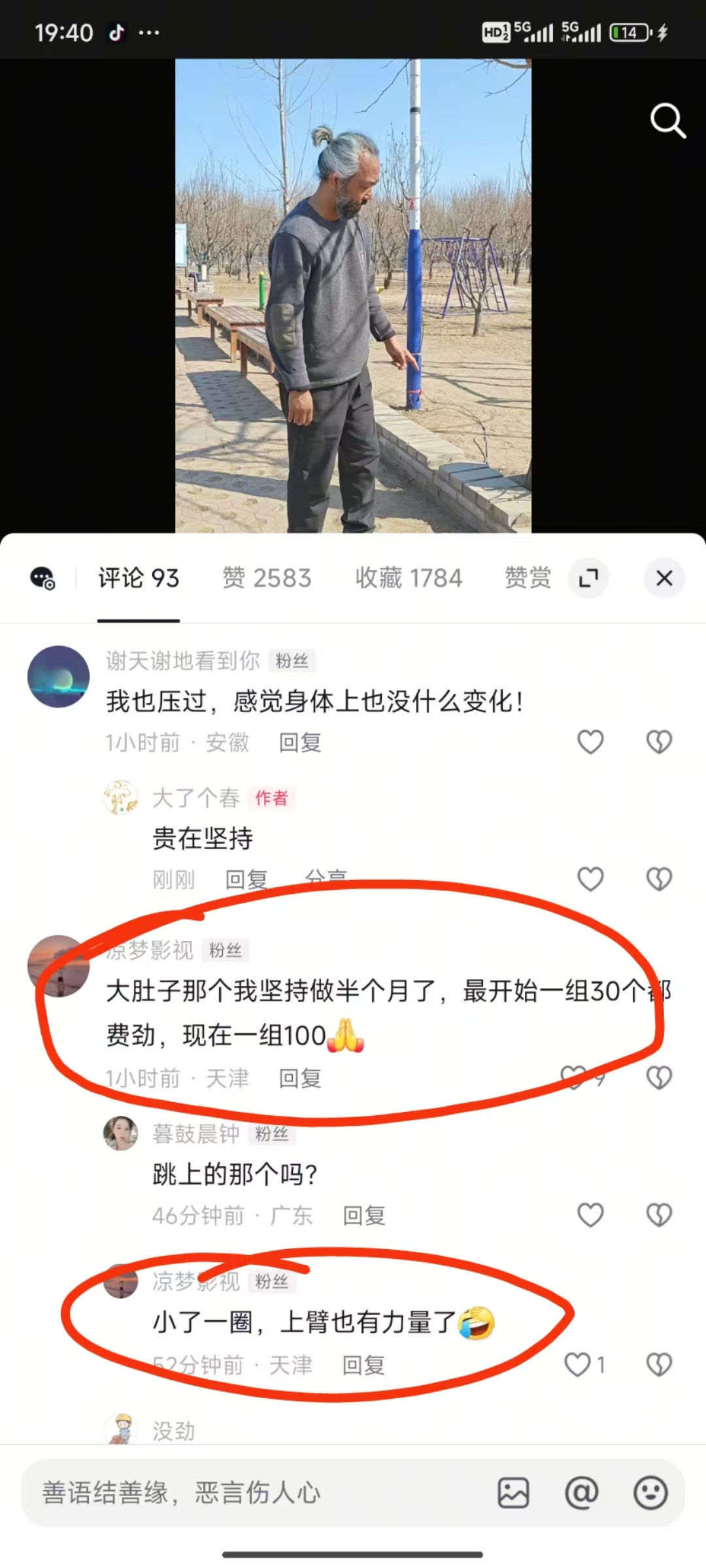Open 谢天谢地看到你's profile avatar
Image resolution: width=706 pixels, height=1568 pixels.
pos(58,677)
